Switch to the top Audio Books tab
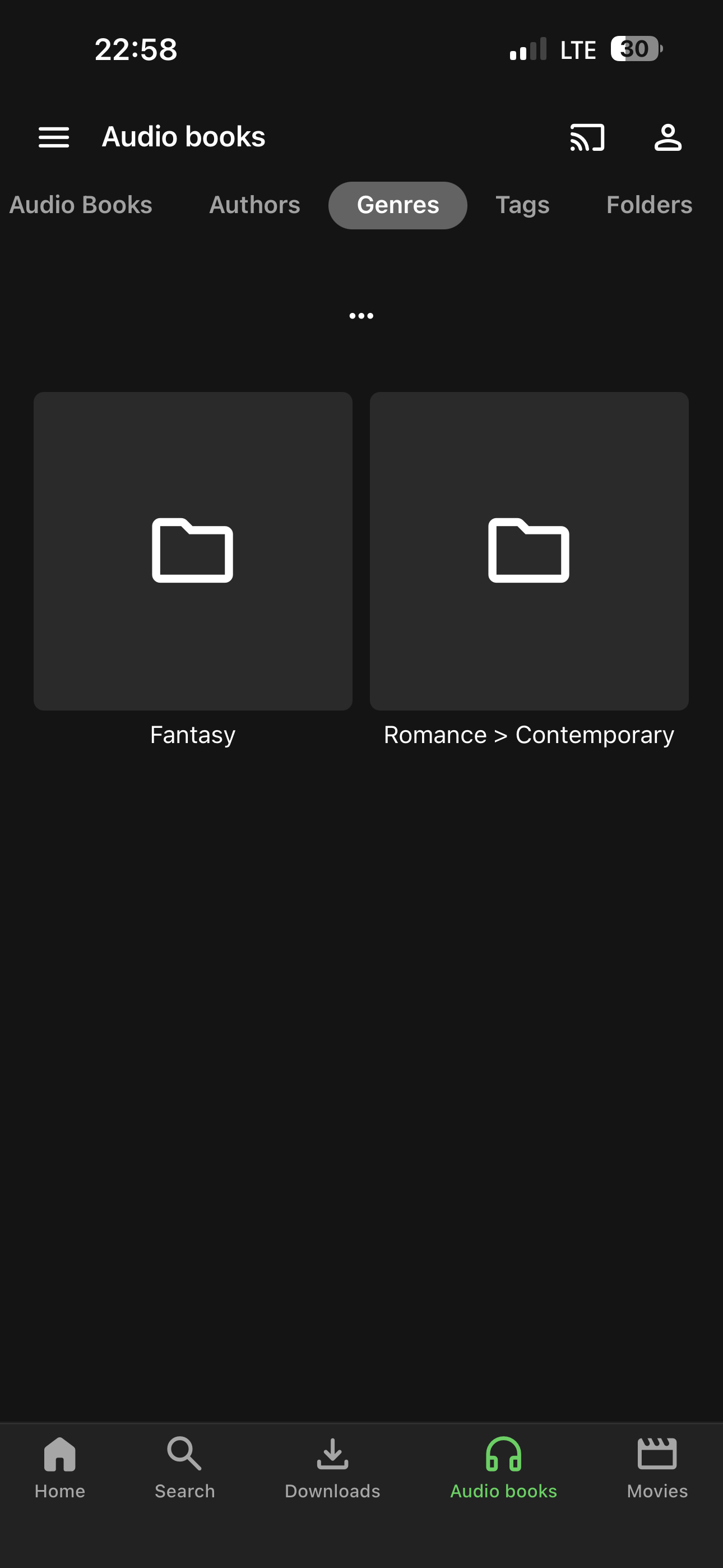 tap(81, 205)
